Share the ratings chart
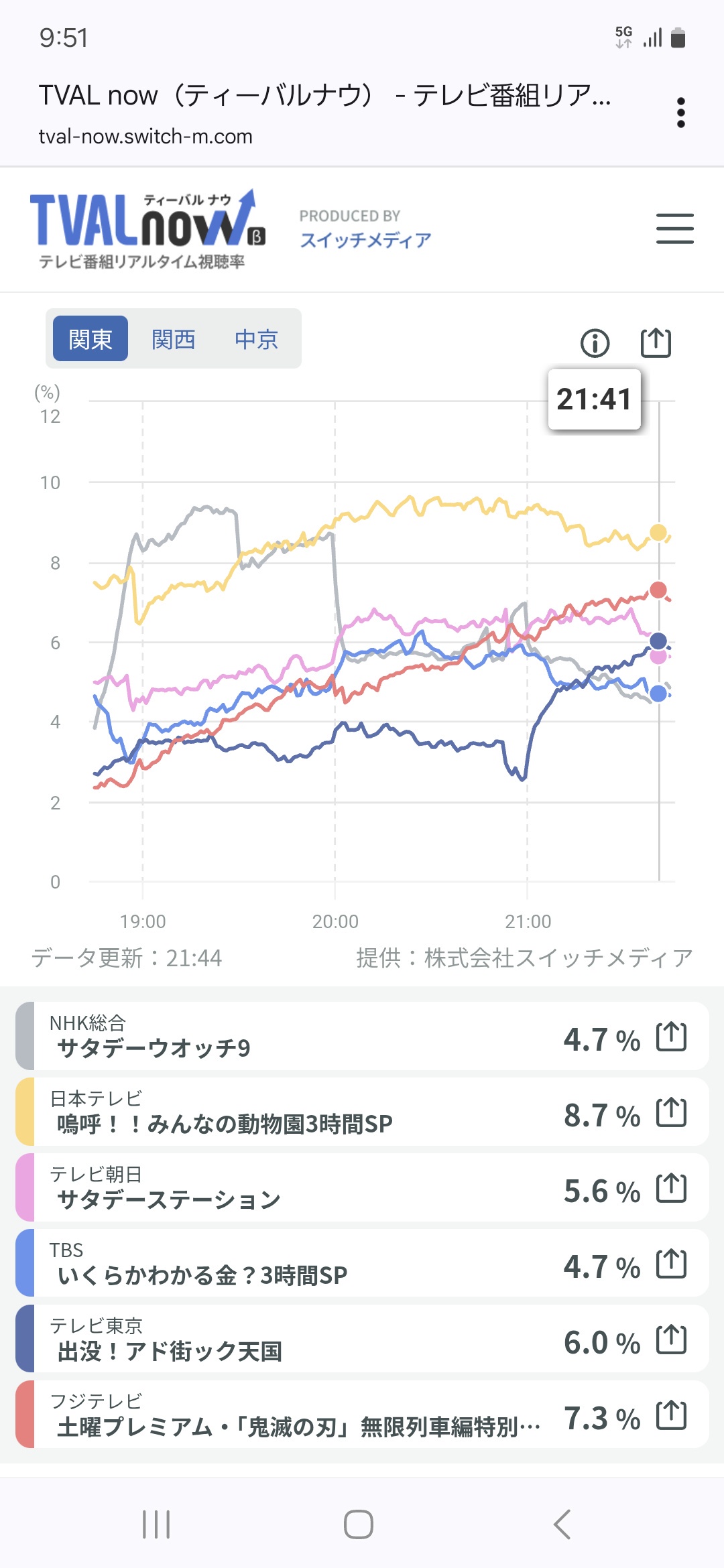 [656, 342]
